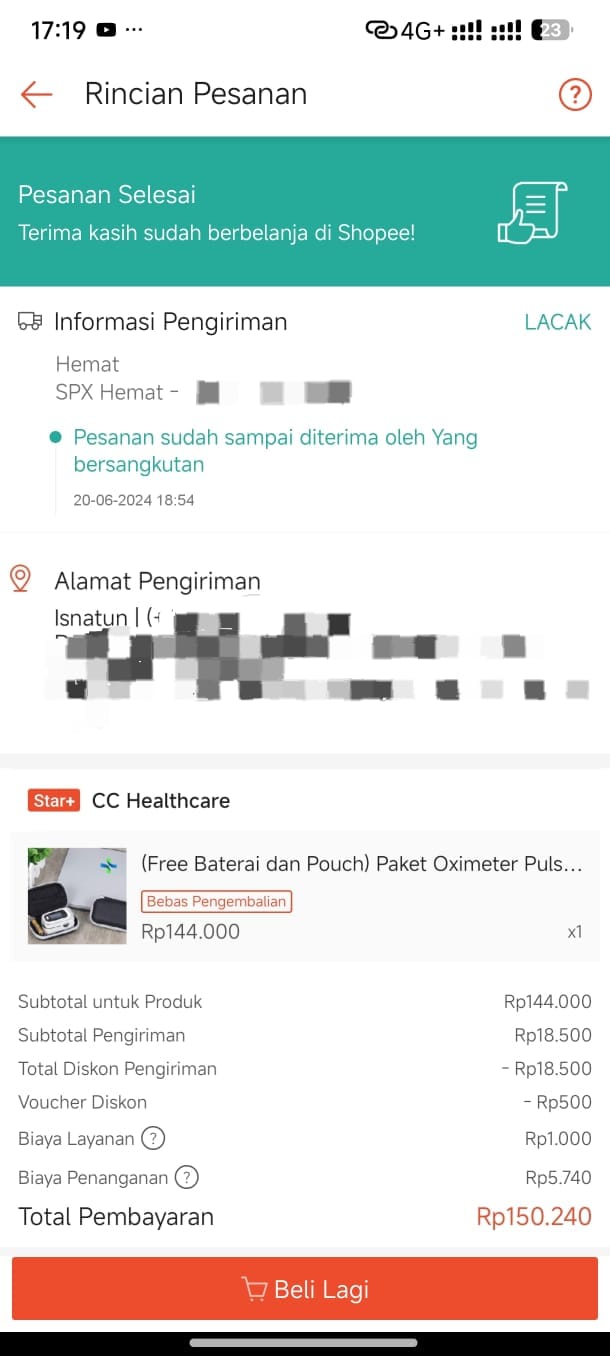
Task: Tap Beli Lagi to reorder
Action: point(305,1289)
